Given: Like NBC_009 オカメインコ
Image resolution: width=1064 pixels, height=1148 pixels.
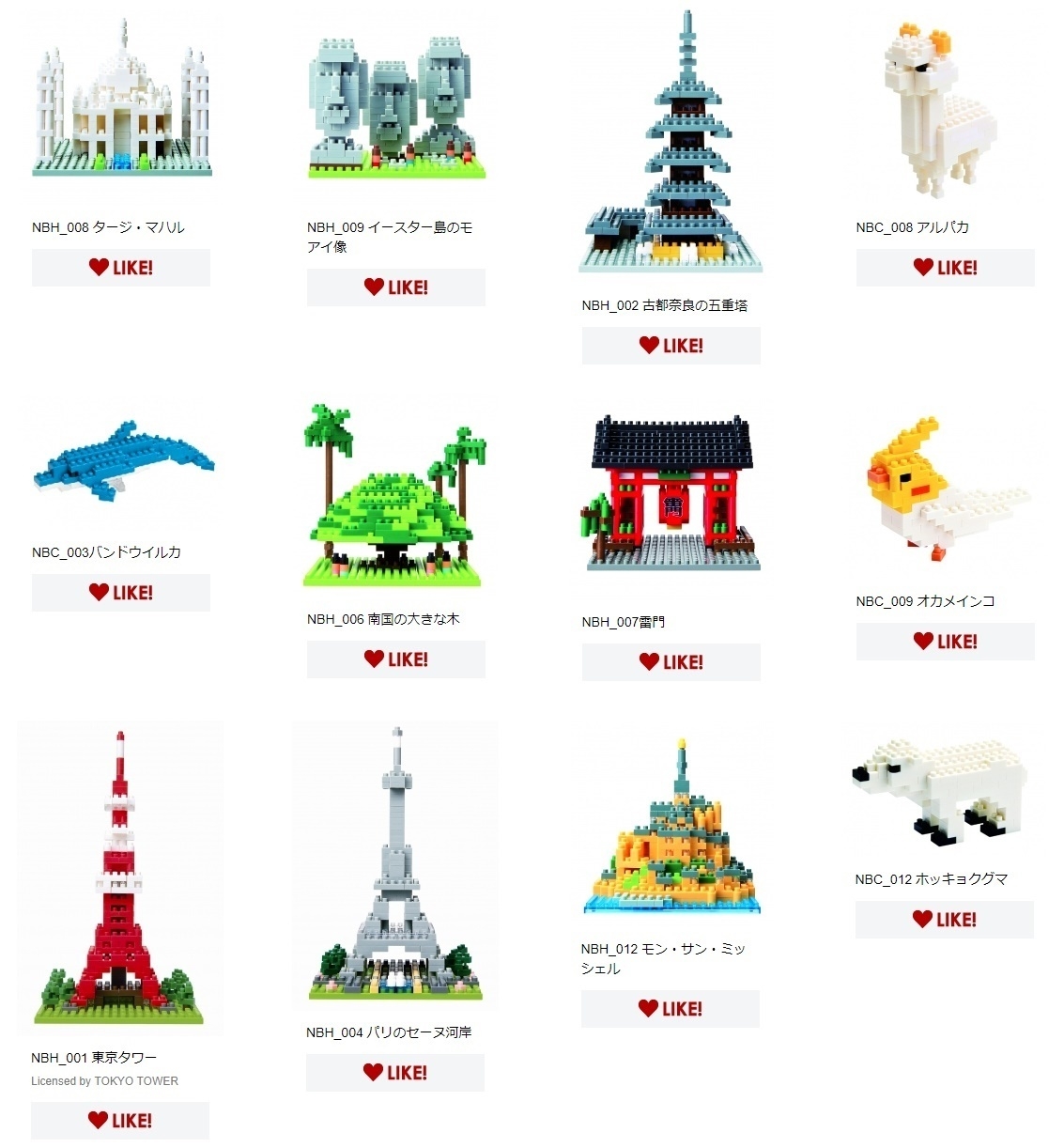Looking at the screenshot, I should (945, 642).
